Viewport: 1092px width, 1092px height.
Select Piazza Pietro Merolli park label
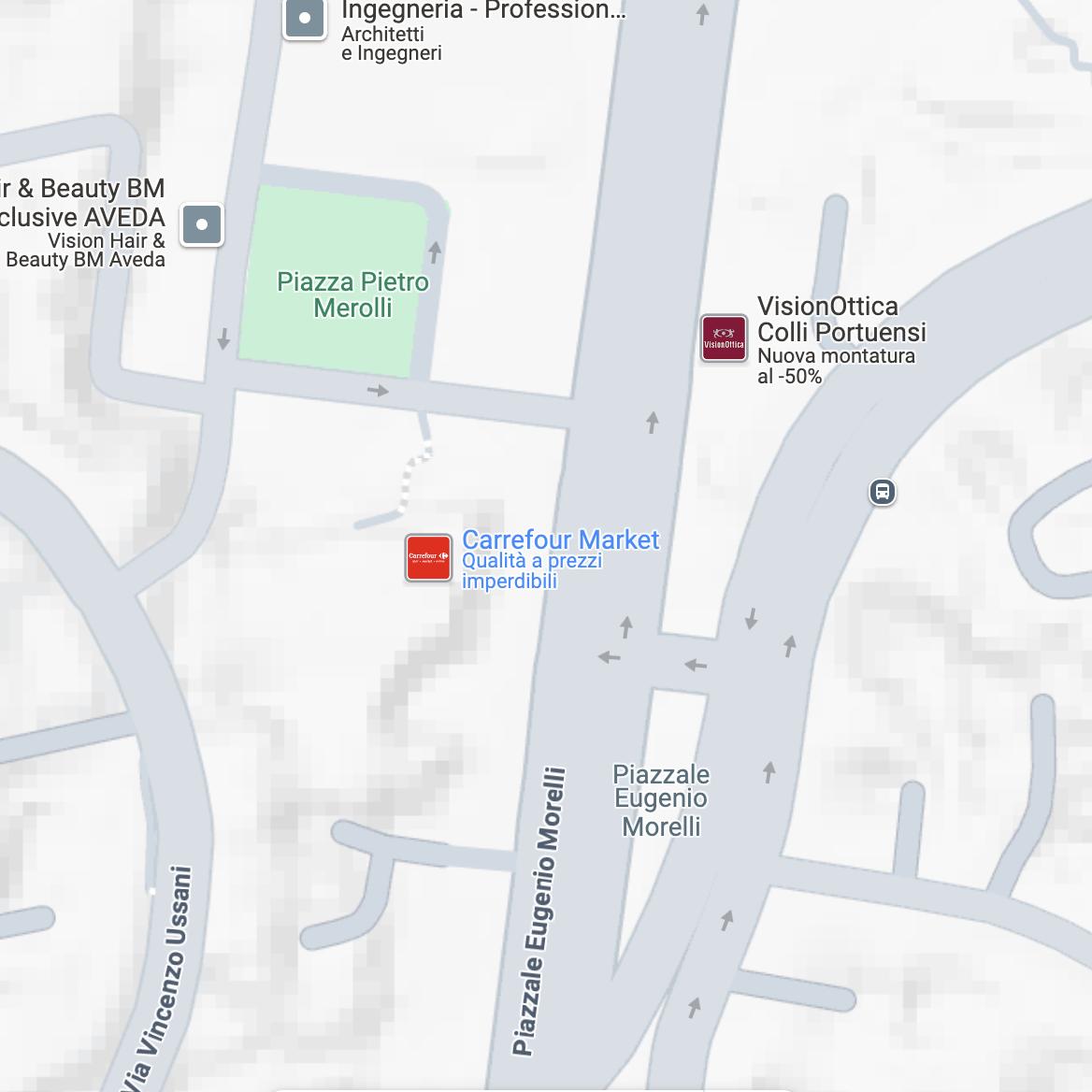click(x=352, y=295)
